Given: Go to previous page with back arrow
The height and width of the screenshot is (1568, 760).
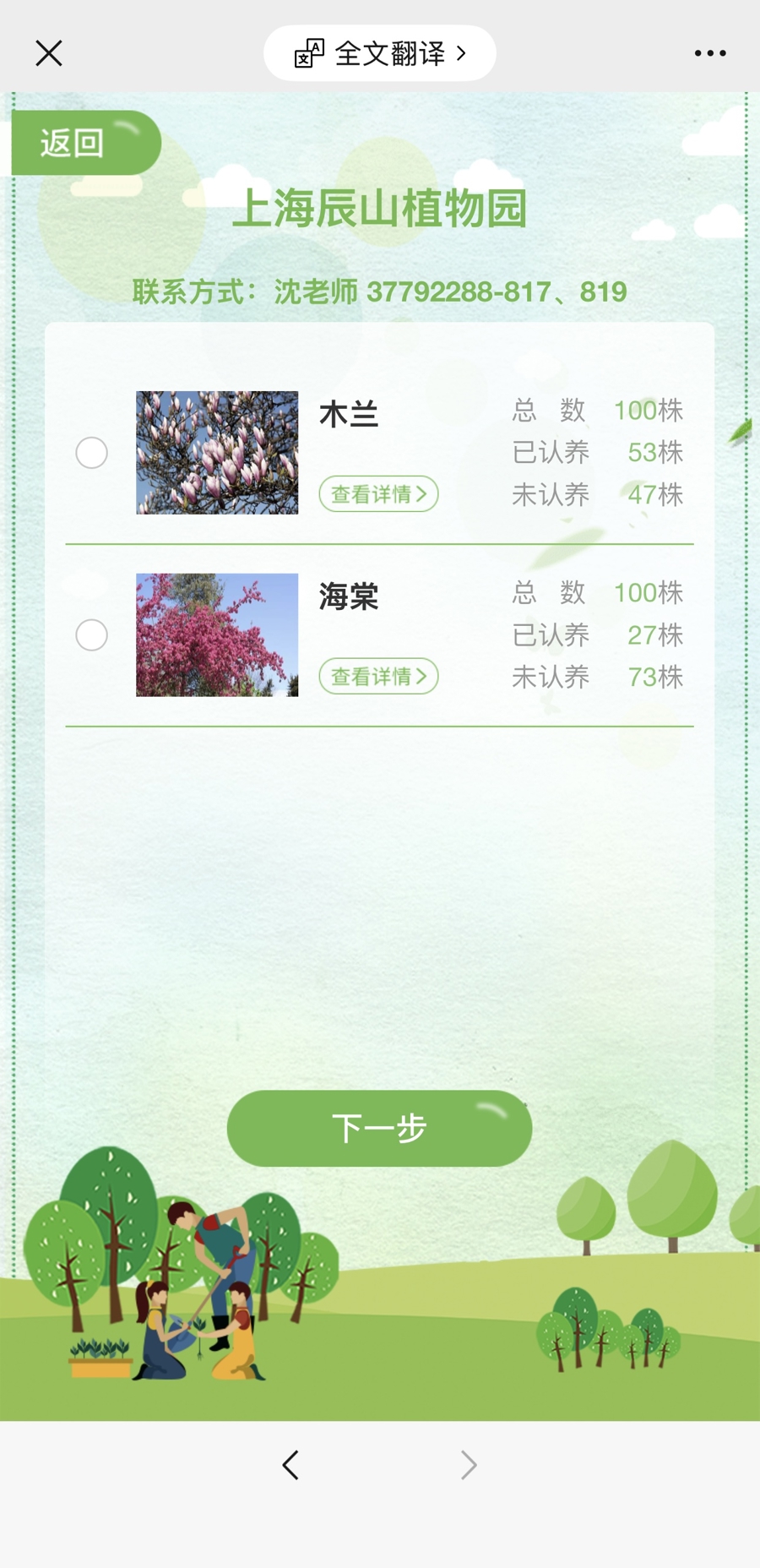Looking at the screenshot, I should click(290, 1465).
